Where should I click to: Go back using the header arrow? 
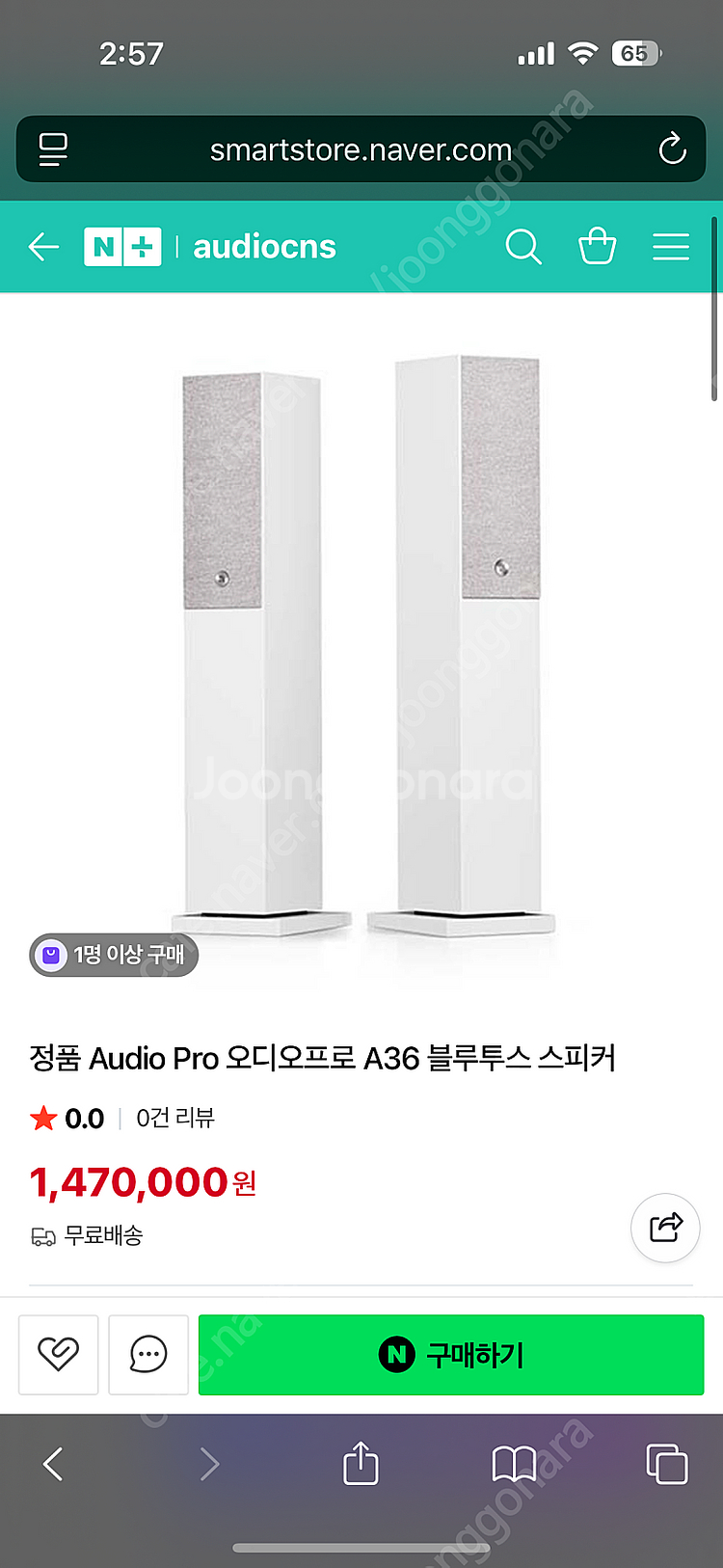pos(43,247)
